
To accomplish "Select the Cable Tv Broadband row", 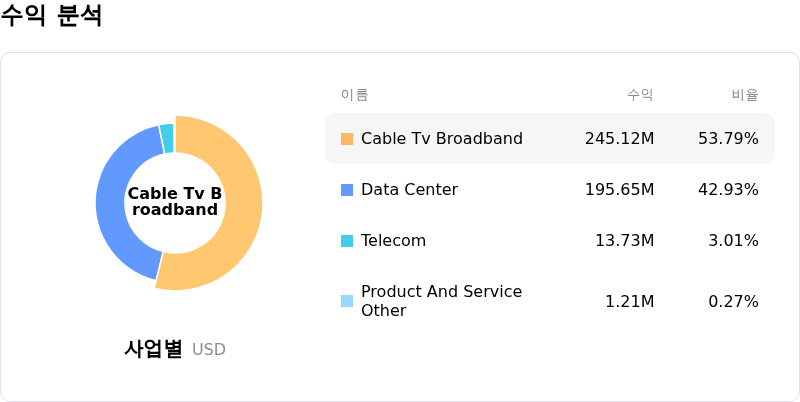I will pos(549,138).
